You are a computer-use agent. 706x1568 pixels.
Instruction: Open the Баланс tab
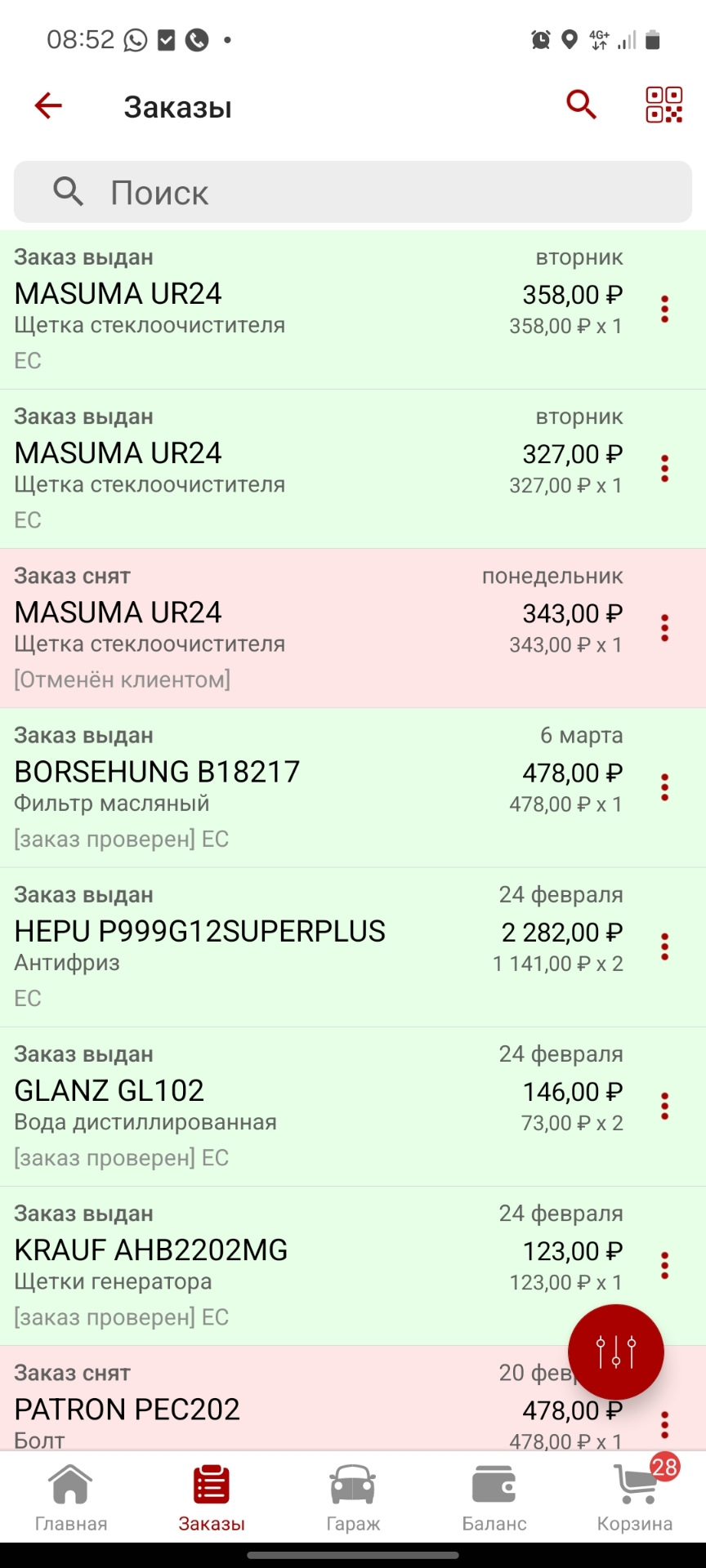point(494,1498)
